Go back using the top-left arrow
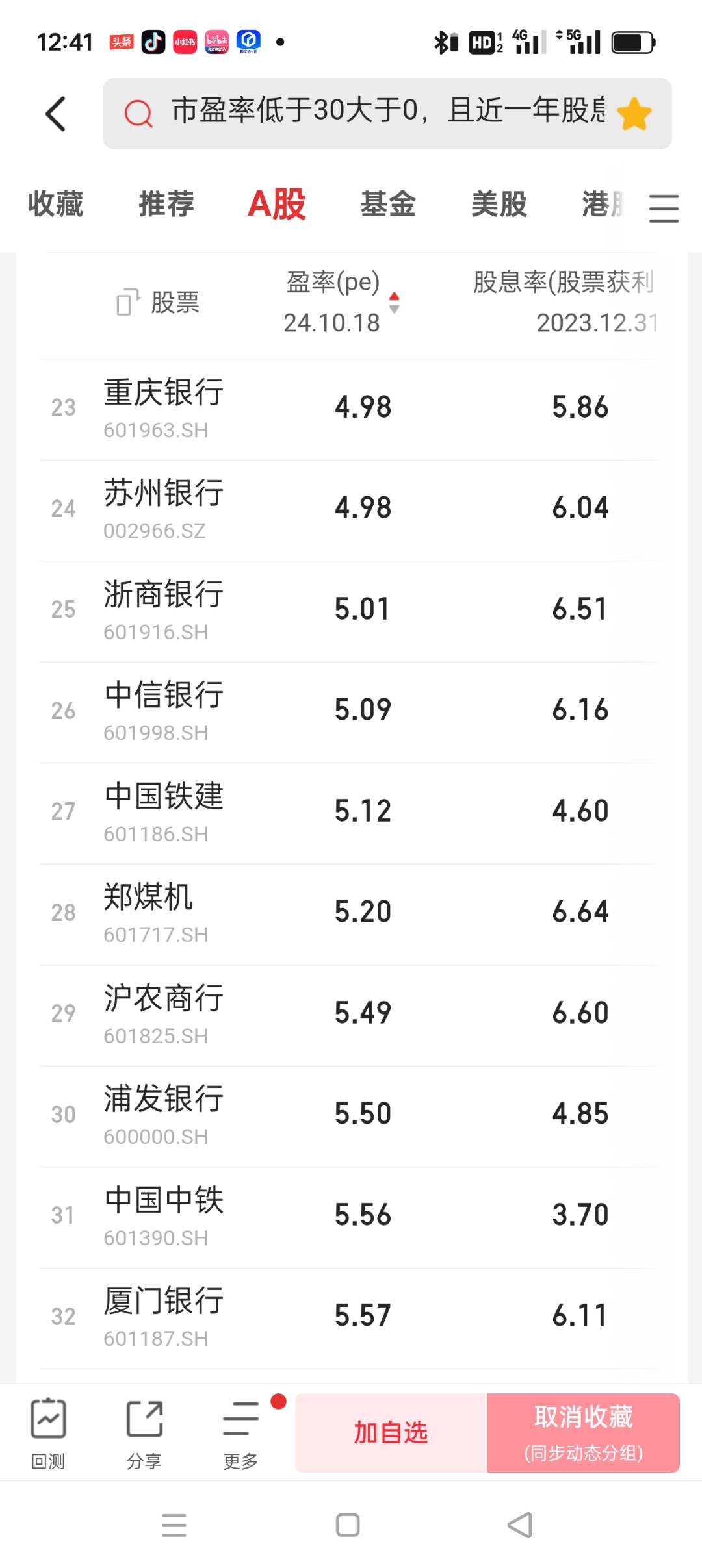702x1568 pixels. coord(56,114)
